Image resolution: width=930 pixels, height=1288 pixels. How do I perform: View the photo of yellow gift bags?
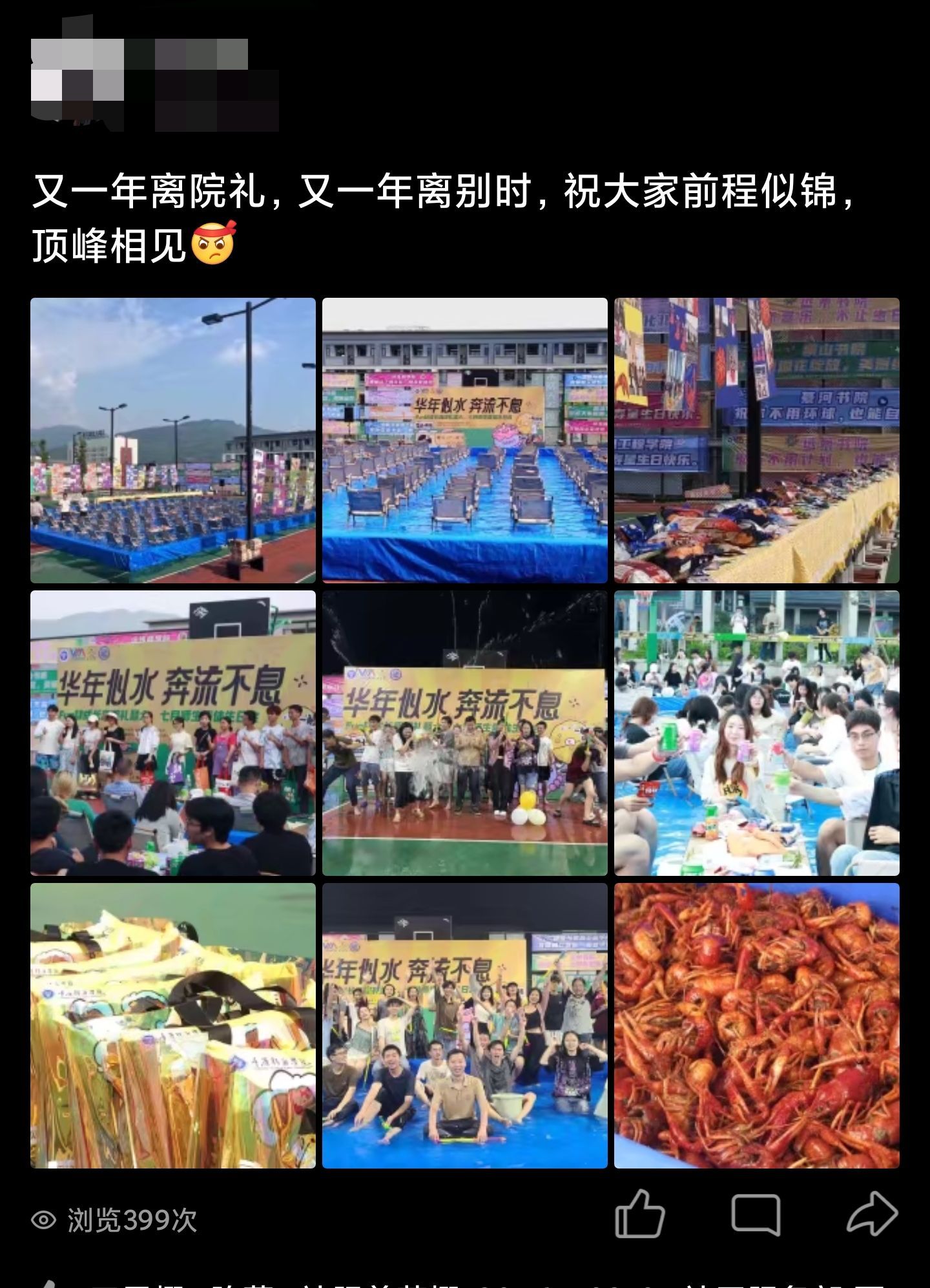[x=173, y=1026]
